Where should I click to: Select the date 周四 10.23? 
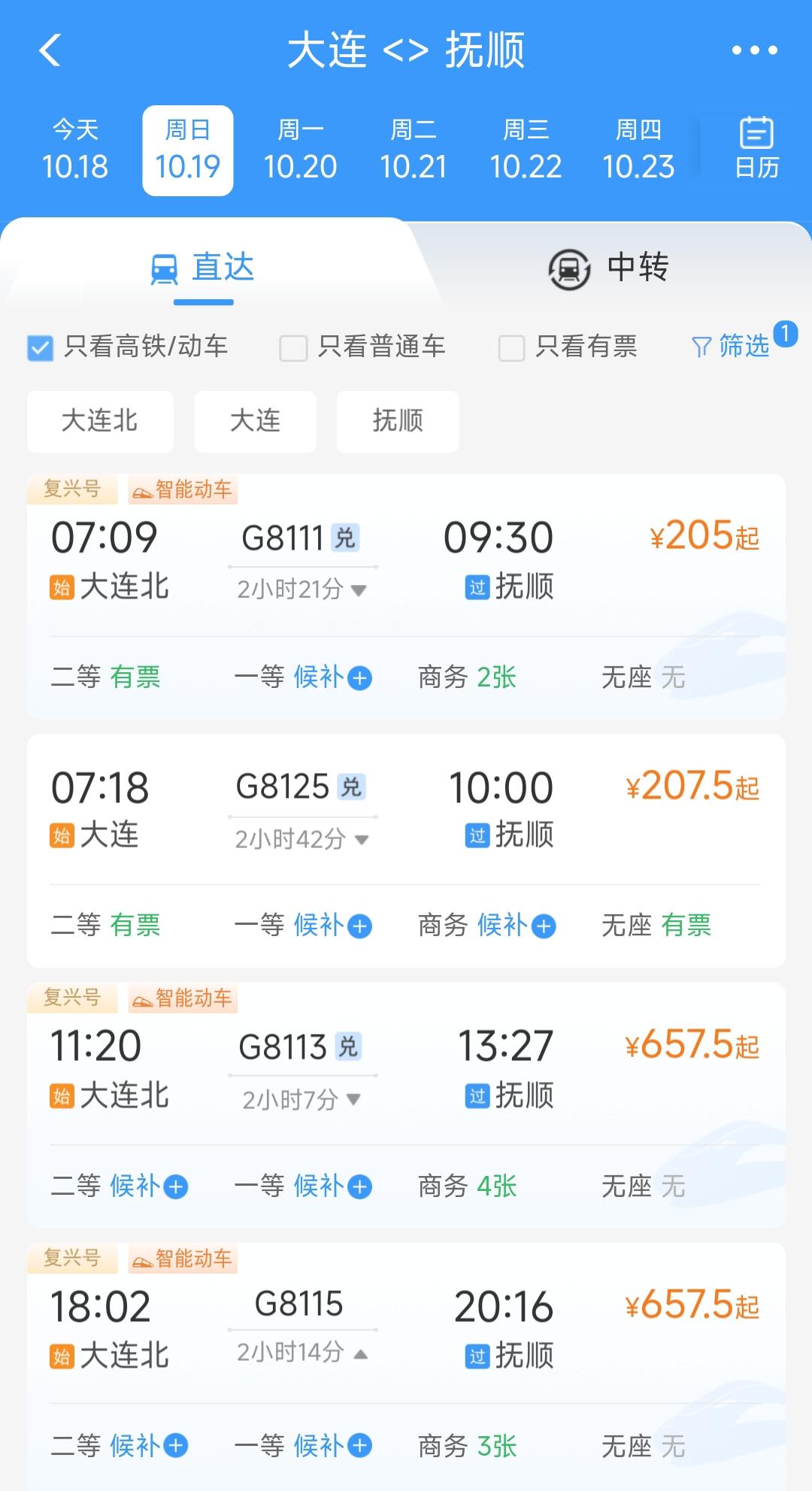pos(638,150)
